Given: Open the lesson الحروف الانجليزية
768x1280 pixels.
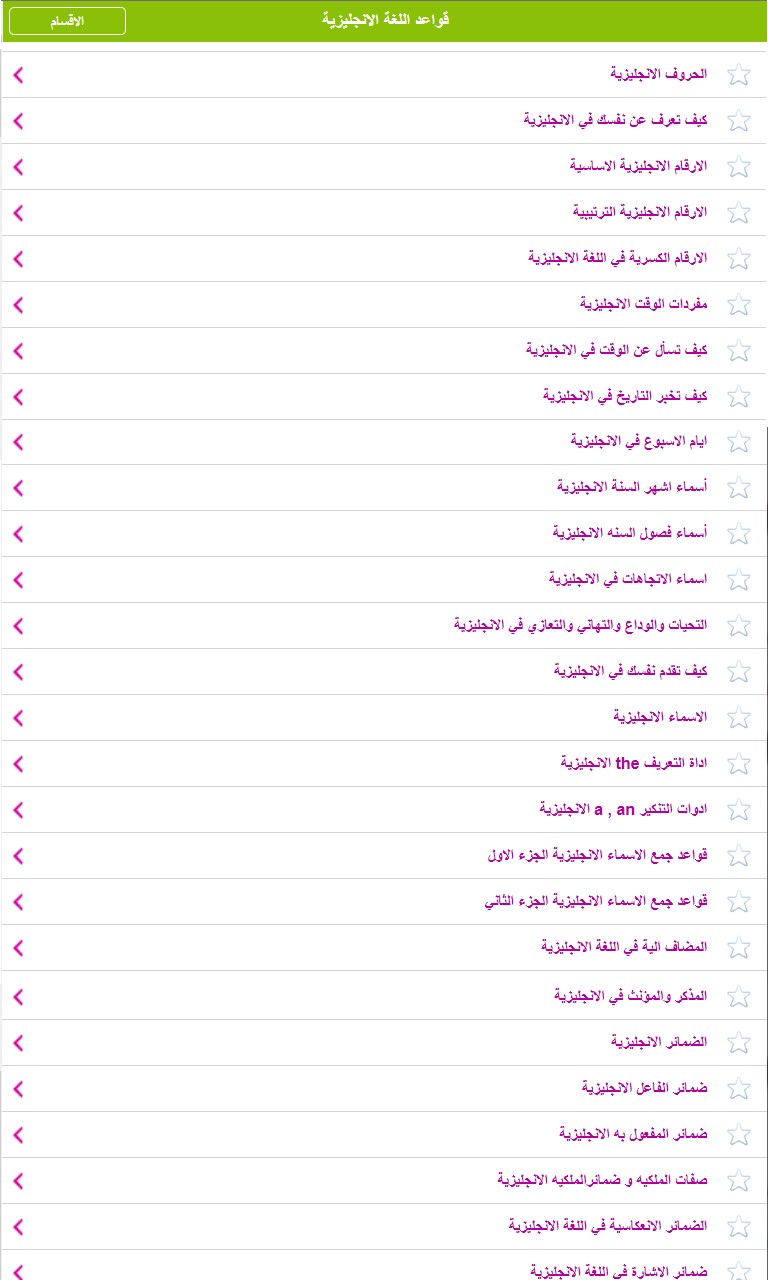Looking at the screenshot, I should tap(658, 74).
